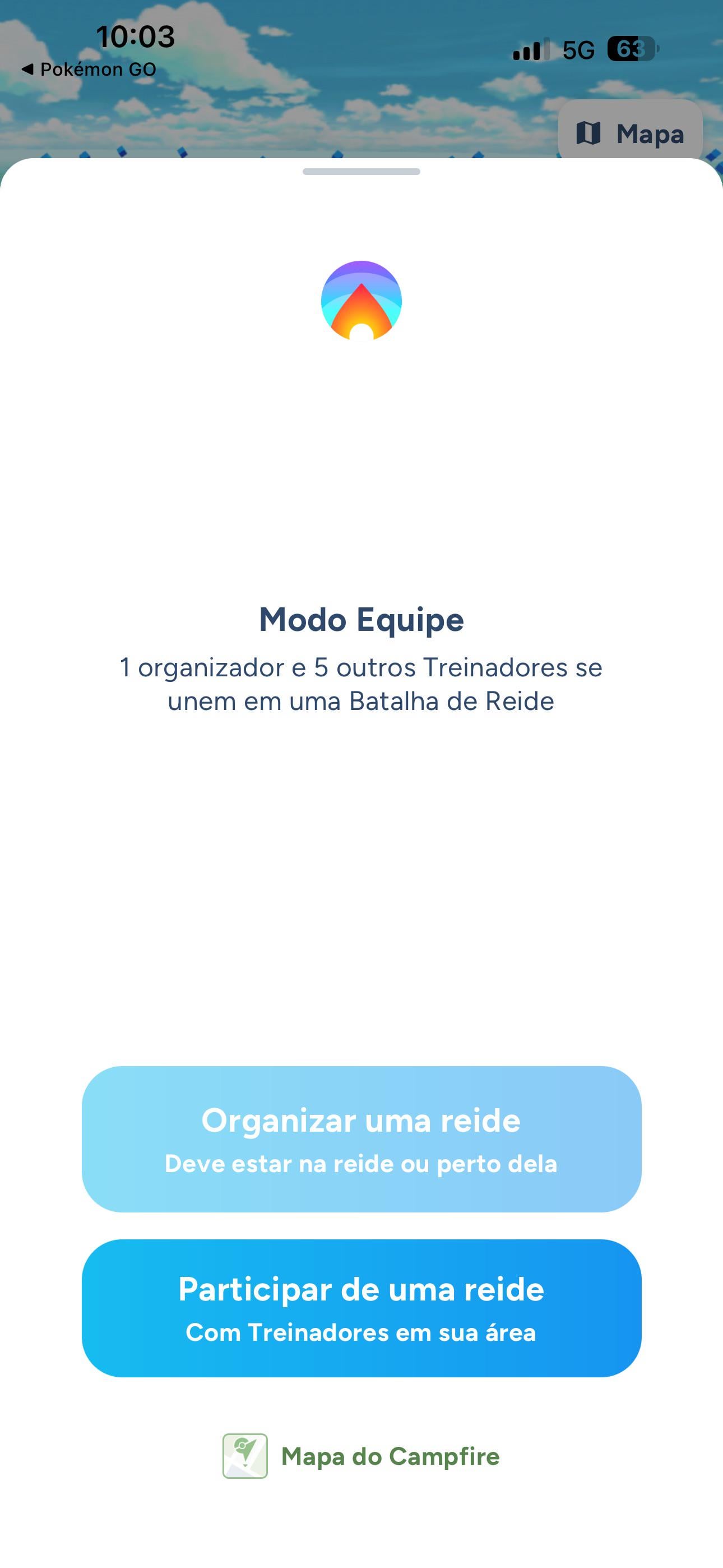Tap the sheet drag handle
The image size is (723, 1568).
[361, 172]
